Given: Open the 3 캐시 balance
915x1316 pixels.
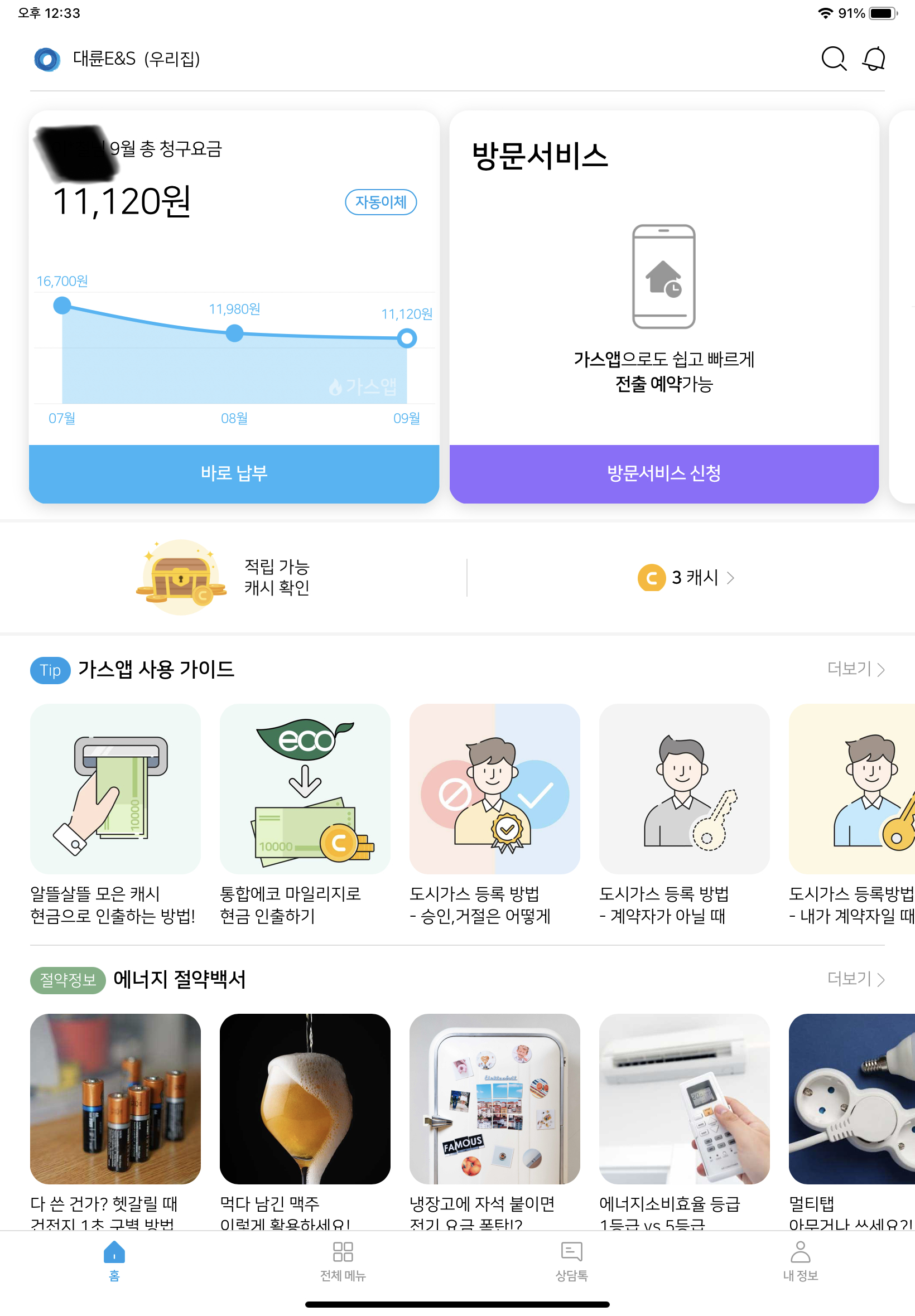Looking at the screenshot, I should (686, 577).
